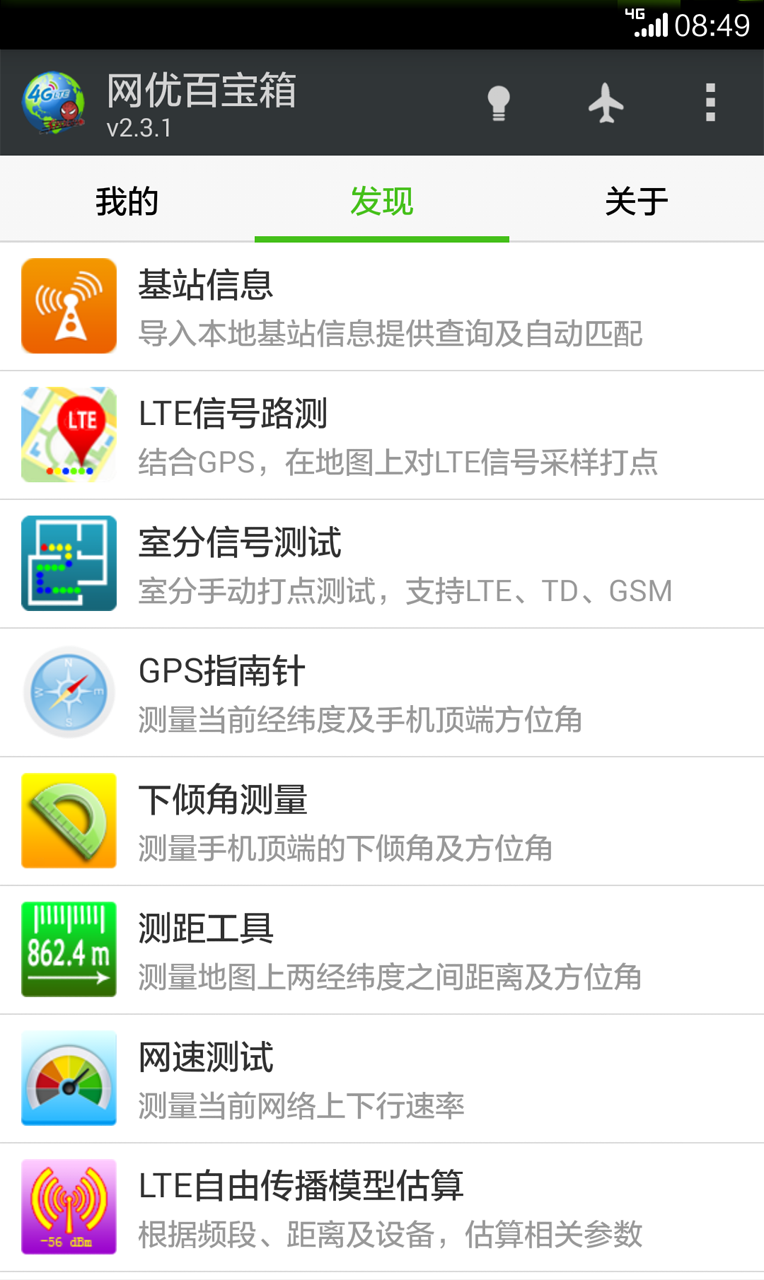
Task: Open 室分信号测试
Action: [382, 564]
